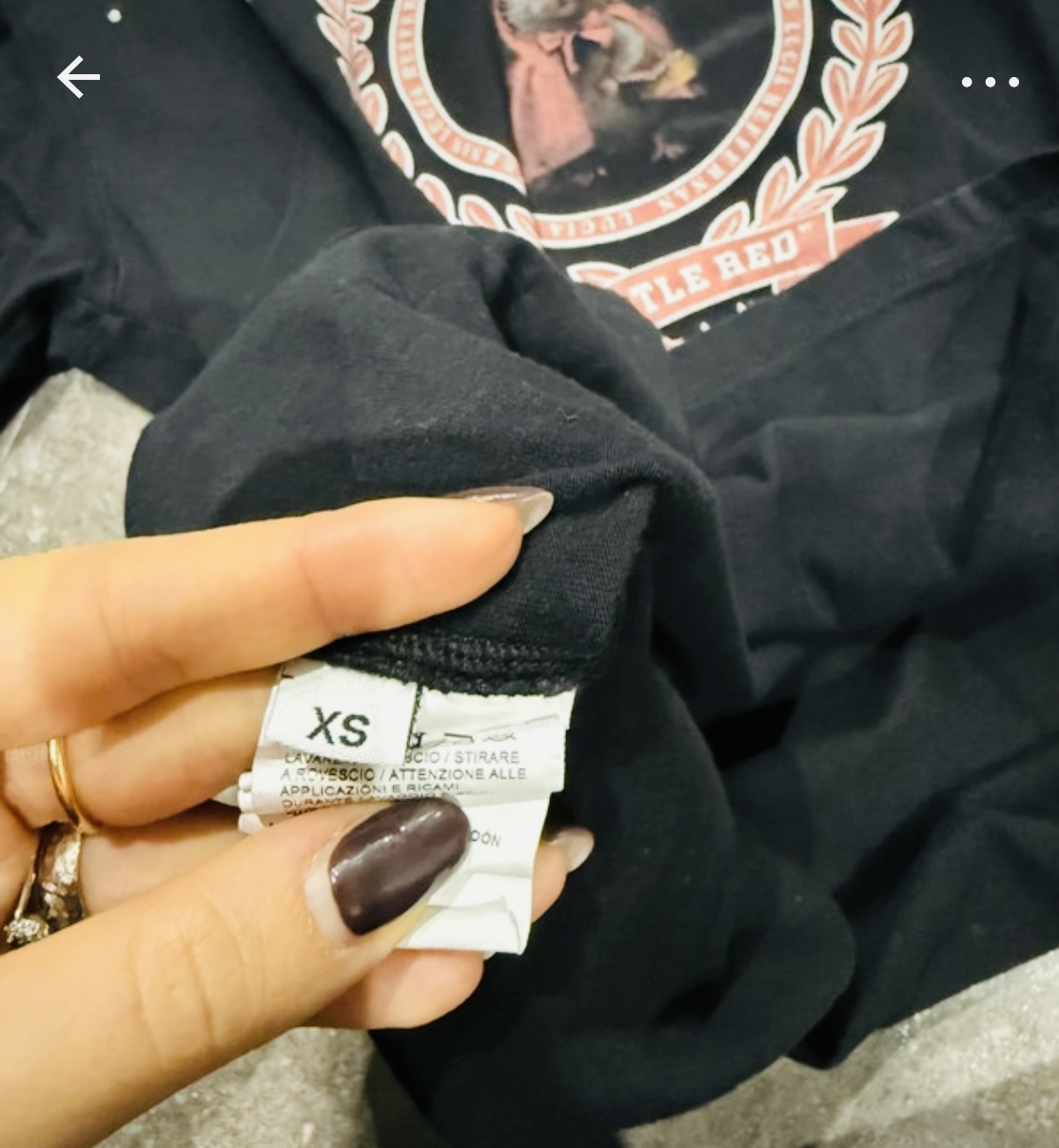
Task: Go back using the arrow
Action: [78, 78]
